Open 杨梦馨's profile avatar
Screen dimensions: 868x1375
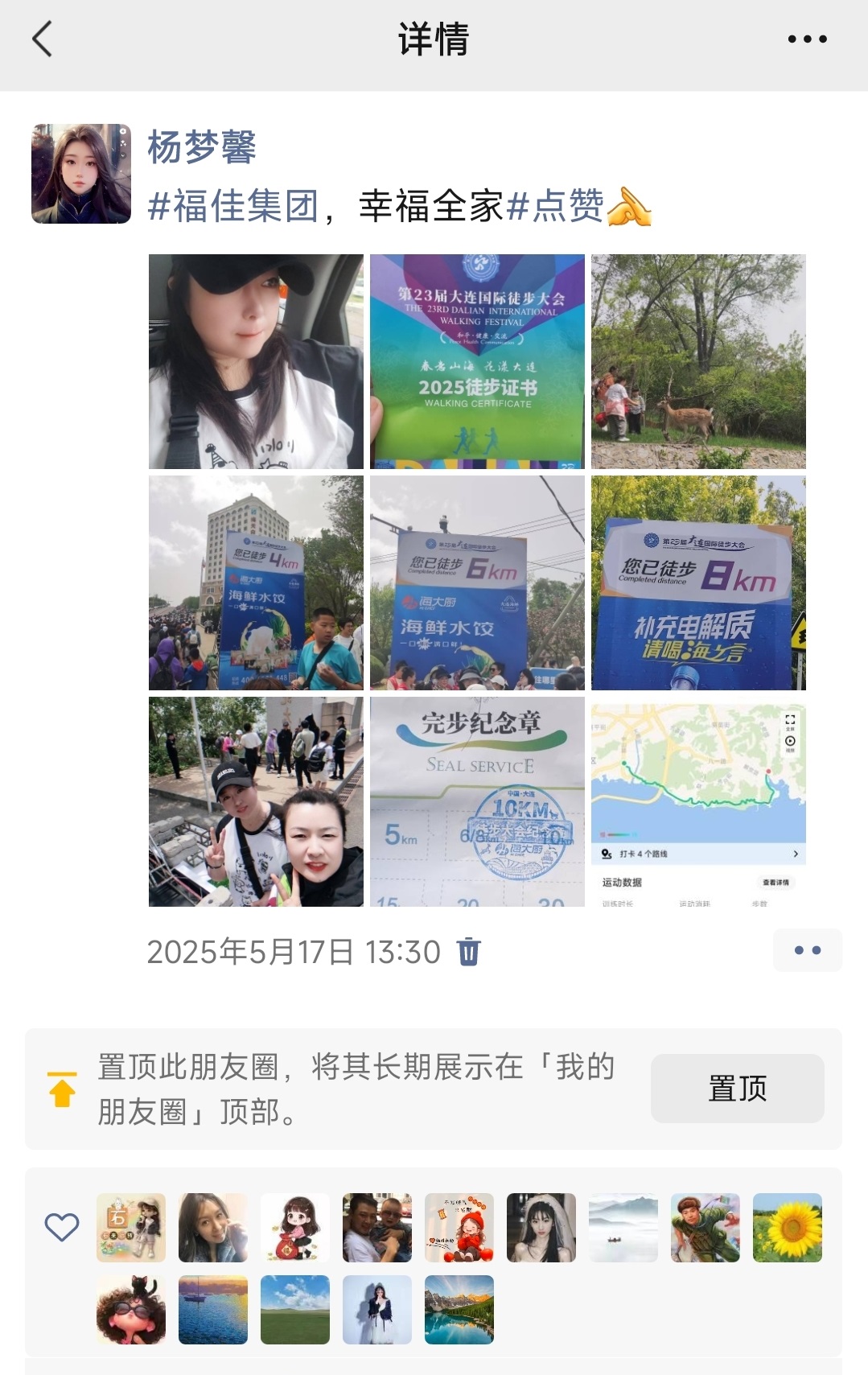pyautogui.click(x=81, y=174)
